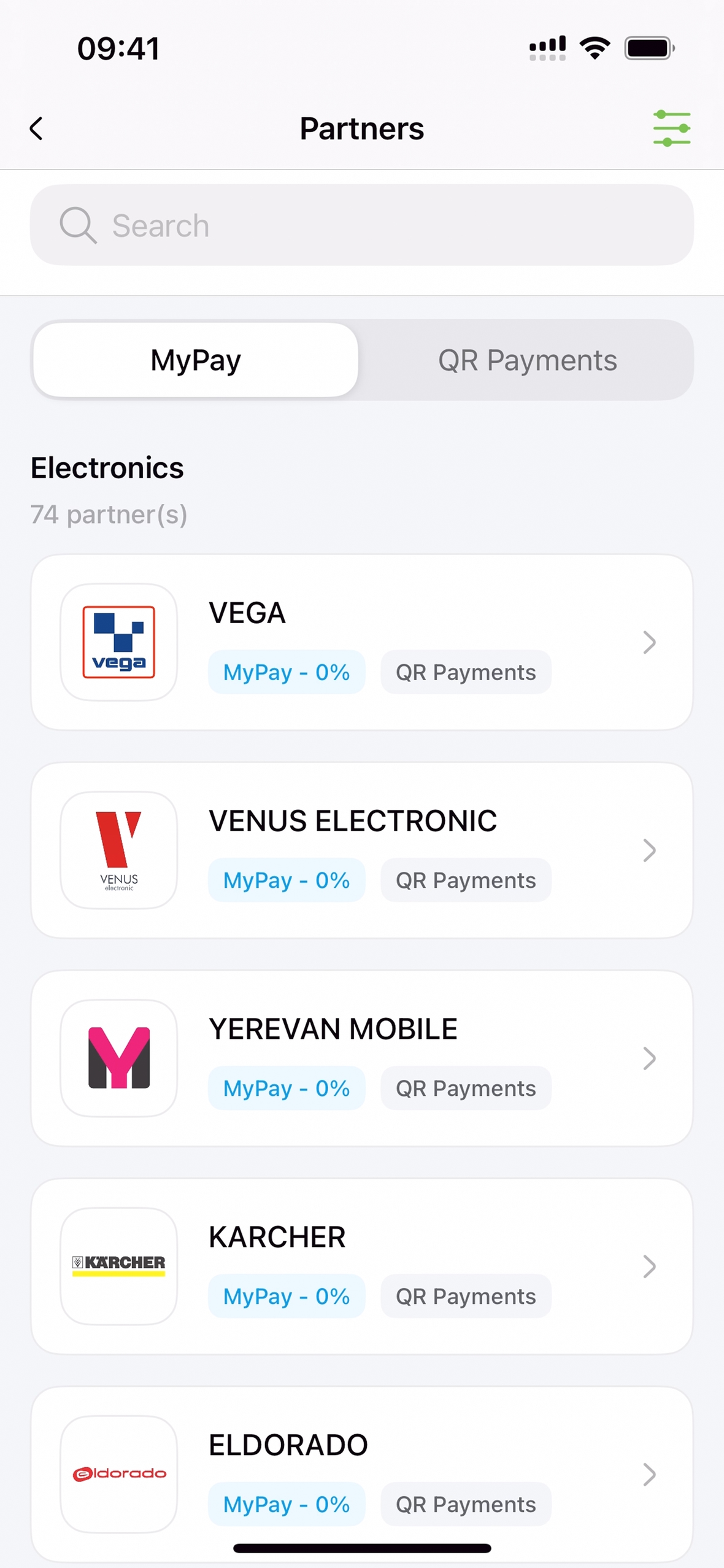The image size is (724, 1568).
Task: Open the partner filter options
Action: point(671,128)
